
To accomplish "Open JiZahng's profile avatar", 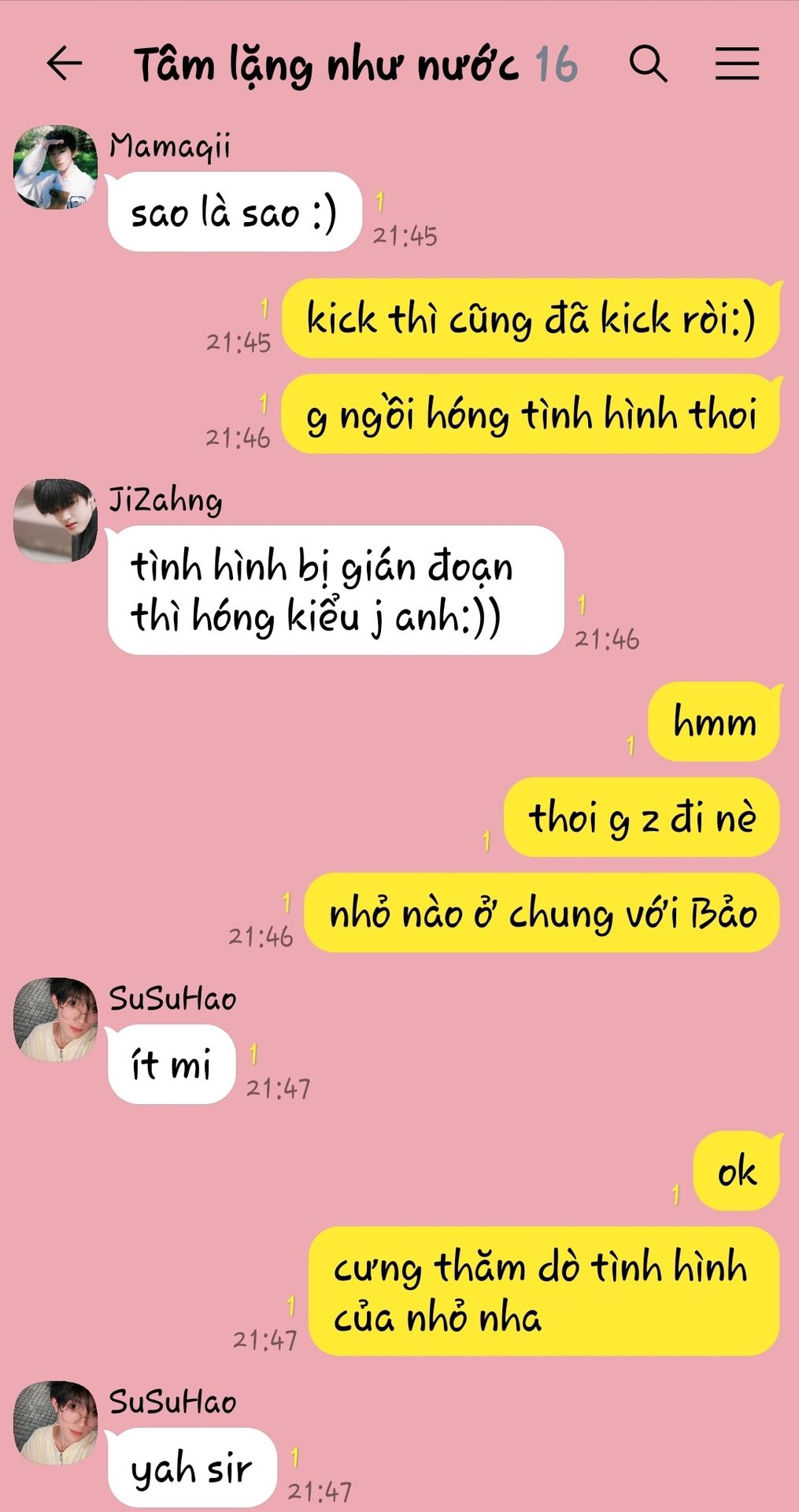I will (x=55, y=521).
